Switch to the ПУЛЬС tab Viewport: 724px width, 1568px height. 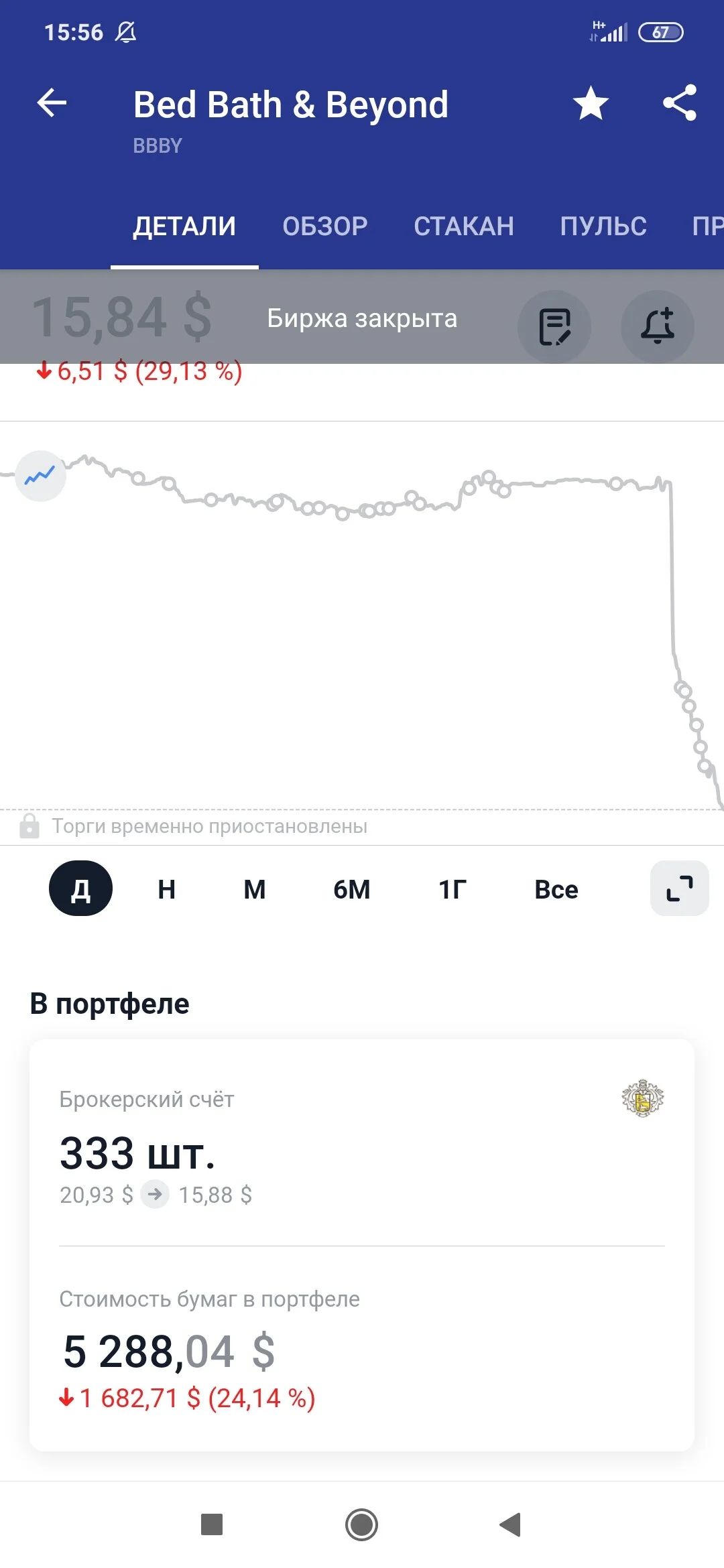click(x=603, y=226)
